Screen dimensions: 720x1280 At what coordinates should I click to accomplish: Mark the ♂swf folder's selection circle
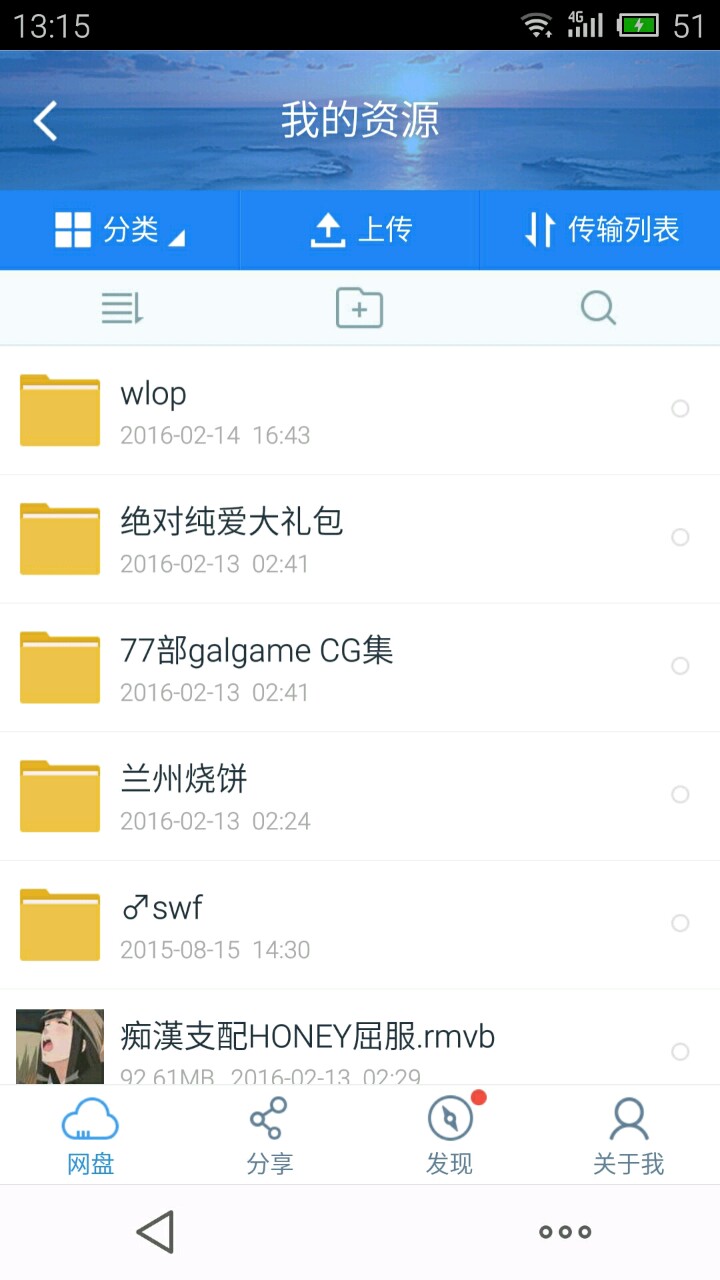click(680, 923)
